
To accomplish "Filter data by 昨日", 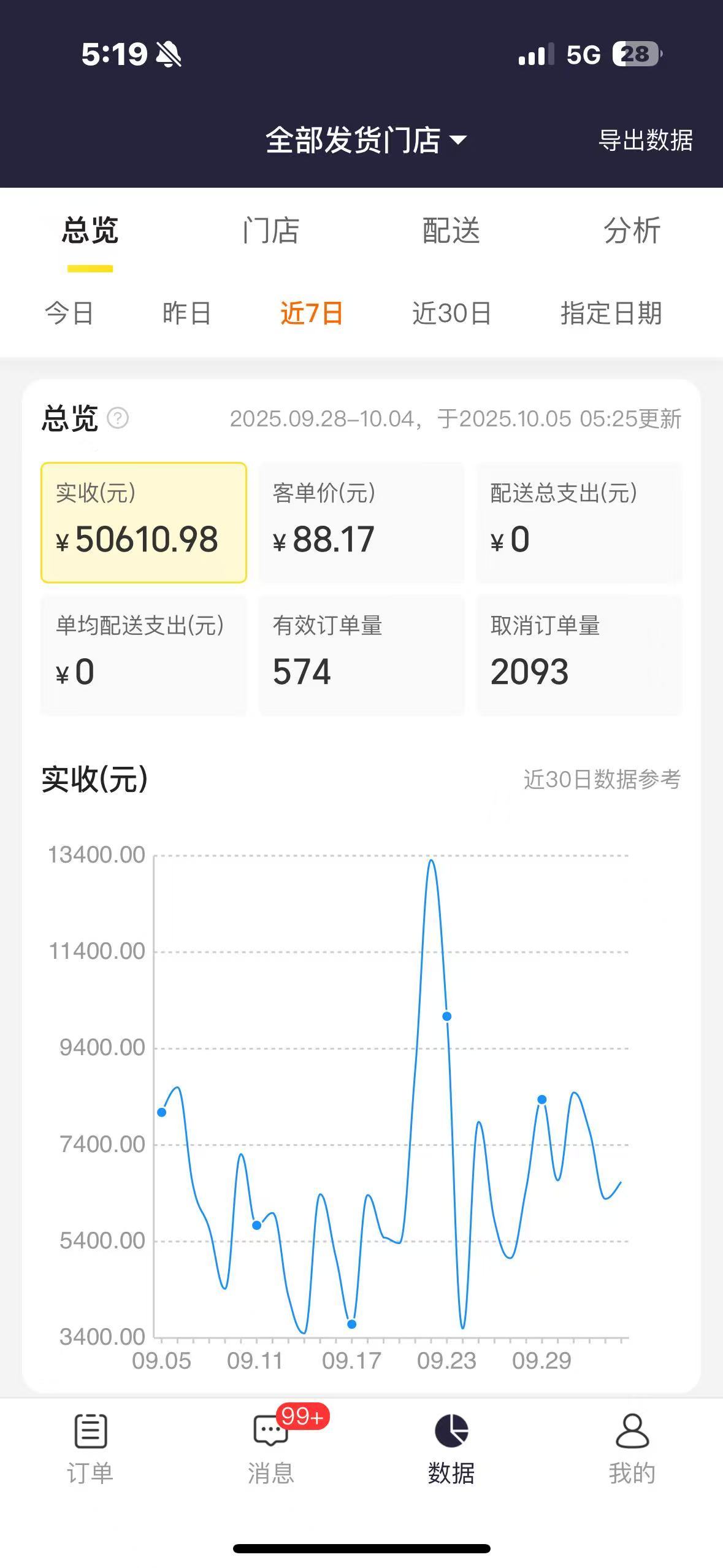I will point(186,313).
